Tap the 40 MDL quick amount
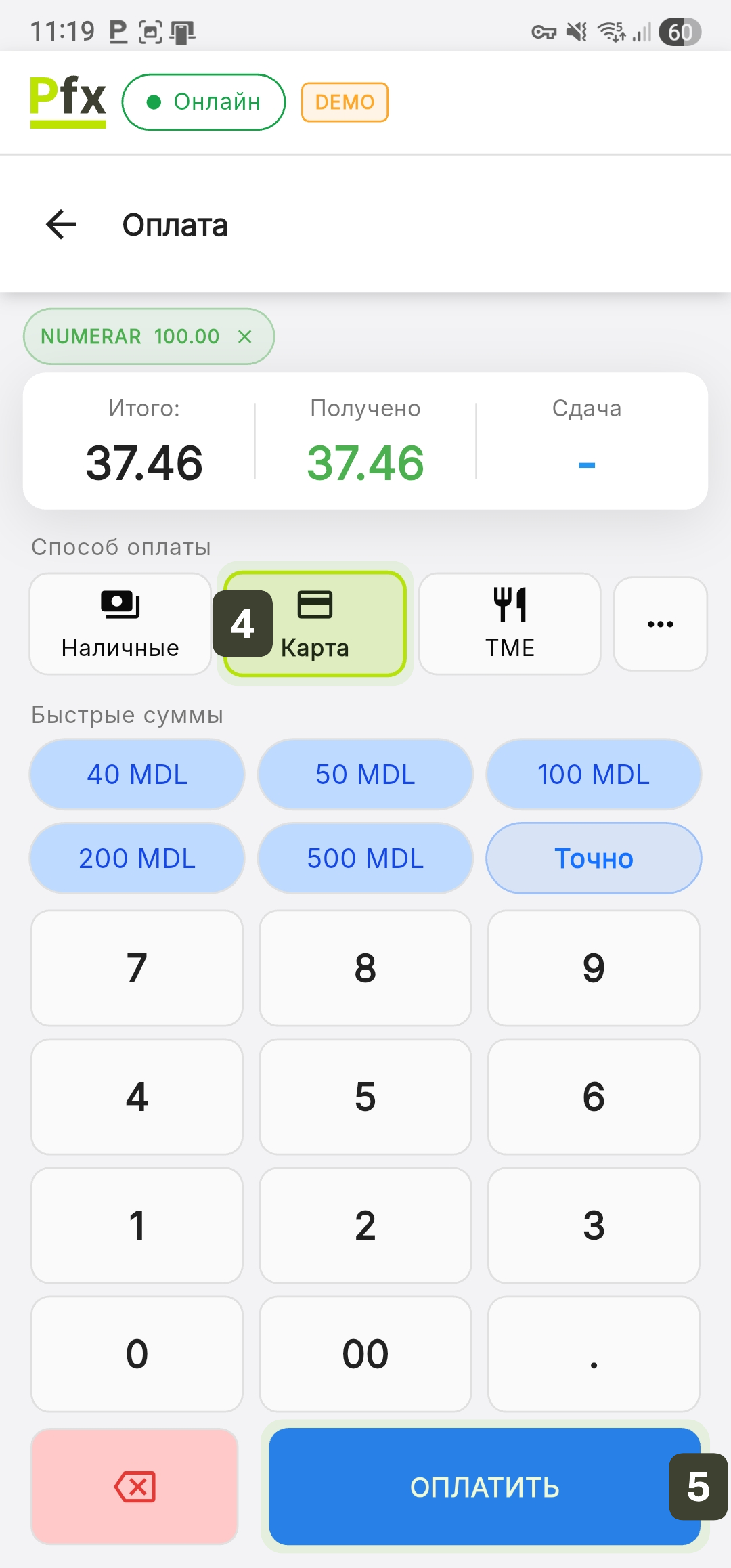The image size is (731, 1568). pos(137,775)
